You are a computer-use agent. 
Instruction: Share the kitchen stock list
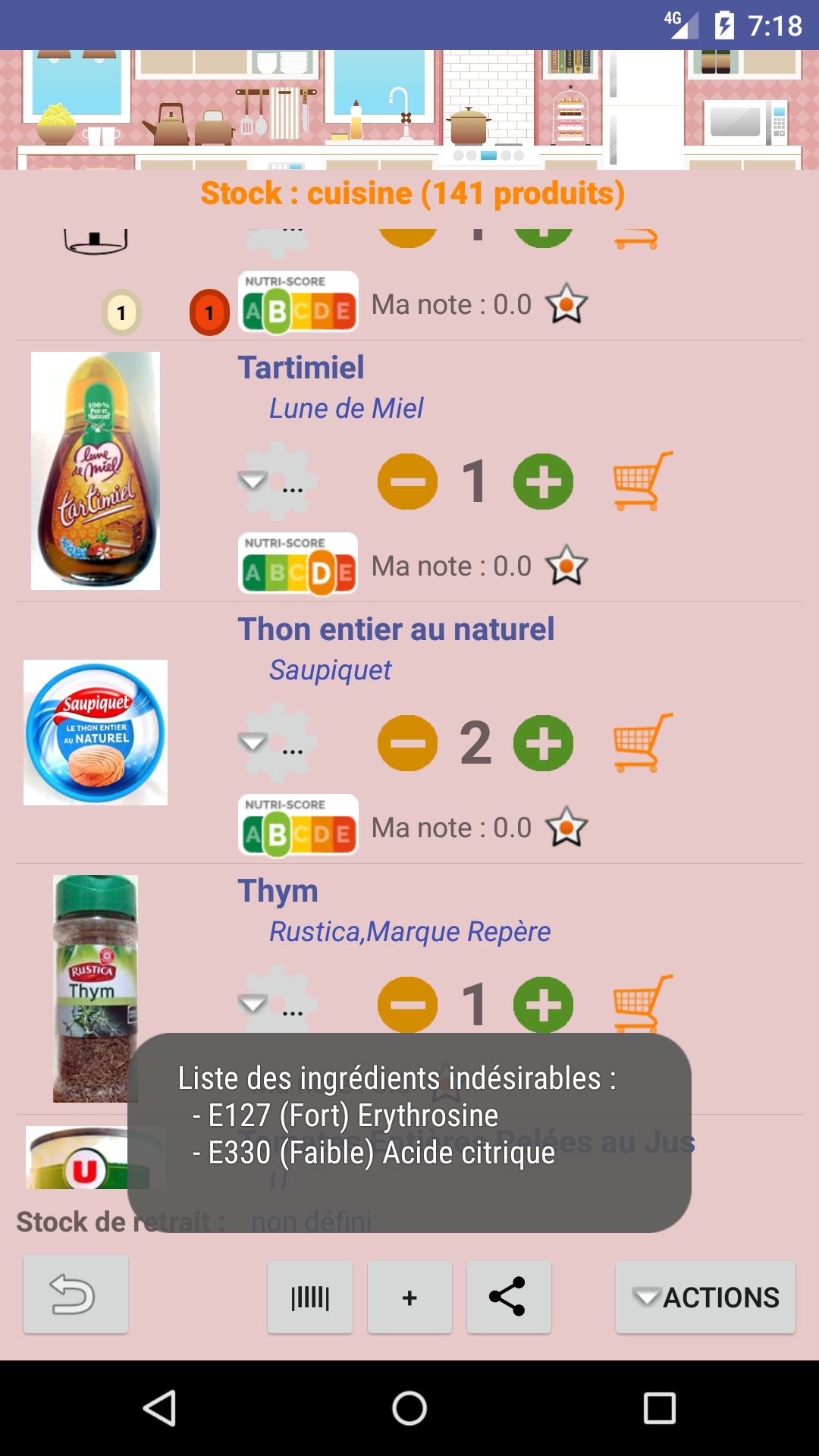(509, 1297)
